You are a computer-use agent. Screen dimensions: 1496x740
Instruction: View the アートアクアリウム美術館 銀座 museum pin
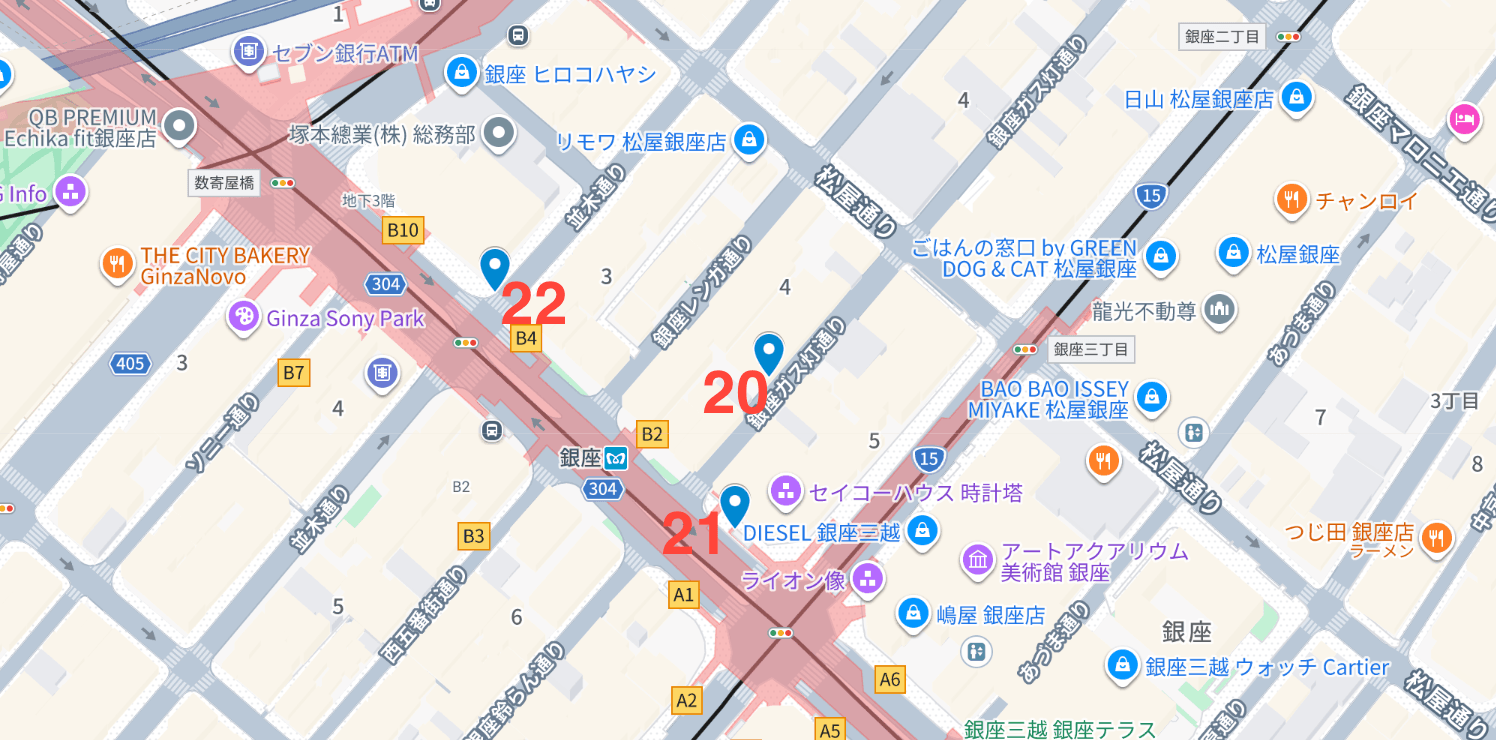pyautogui.click(x=977, y=561)
